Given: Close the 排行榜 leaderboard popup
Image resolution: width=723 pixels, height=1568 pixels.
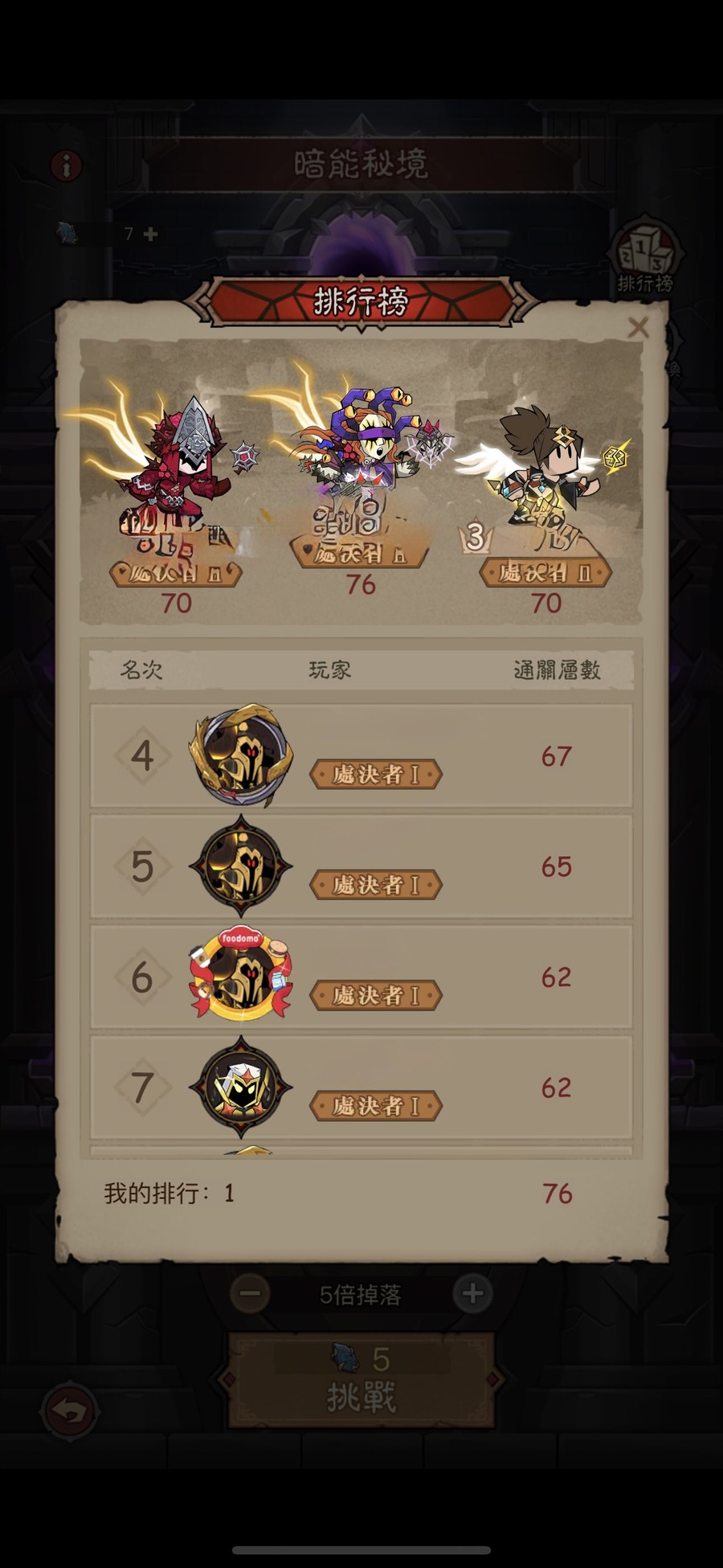Looking at the screenshot, I should click(x=638, y=327).
